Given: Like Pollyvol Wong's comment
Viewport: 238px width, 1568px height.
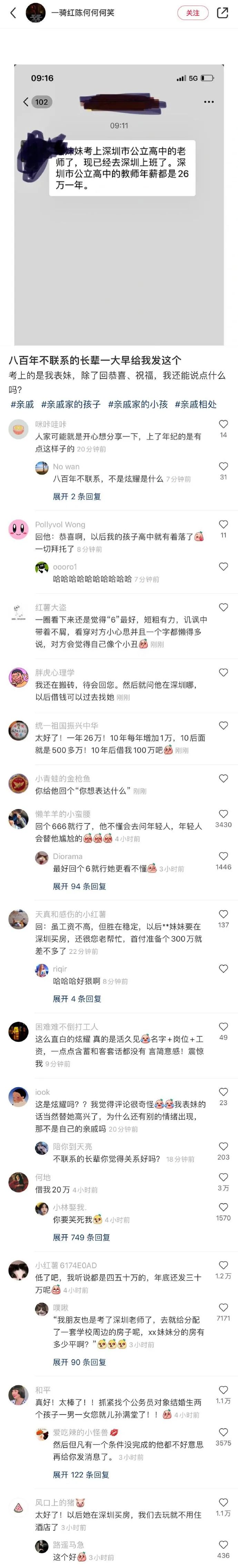Looking at the screenshot, I should tap(224, 524).
